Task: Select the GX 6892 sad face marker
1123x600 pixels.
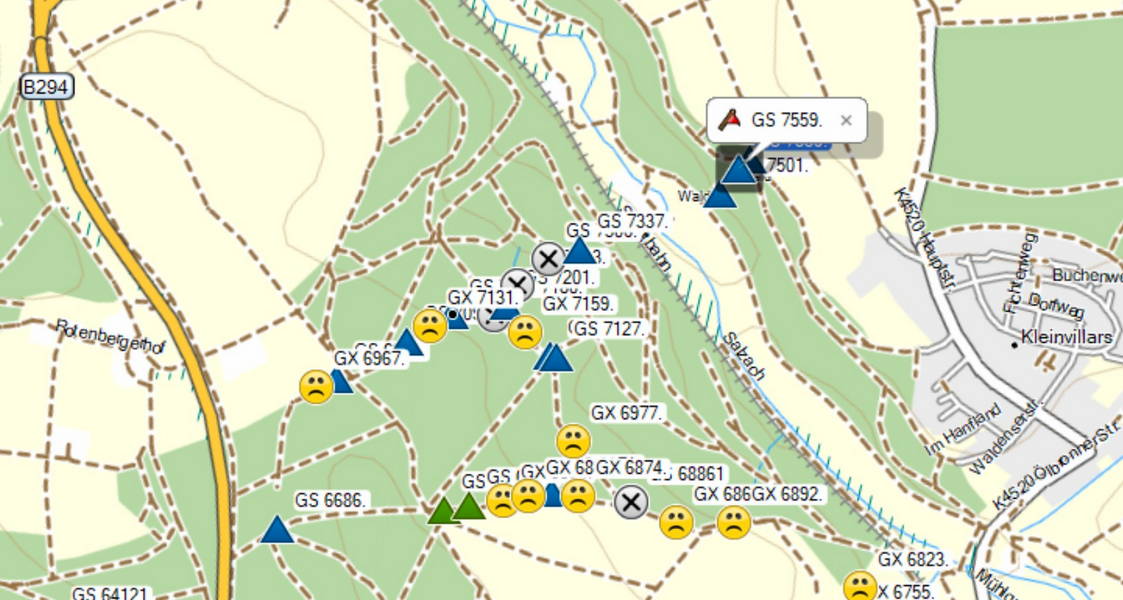Action: click(x=733, y=522)
